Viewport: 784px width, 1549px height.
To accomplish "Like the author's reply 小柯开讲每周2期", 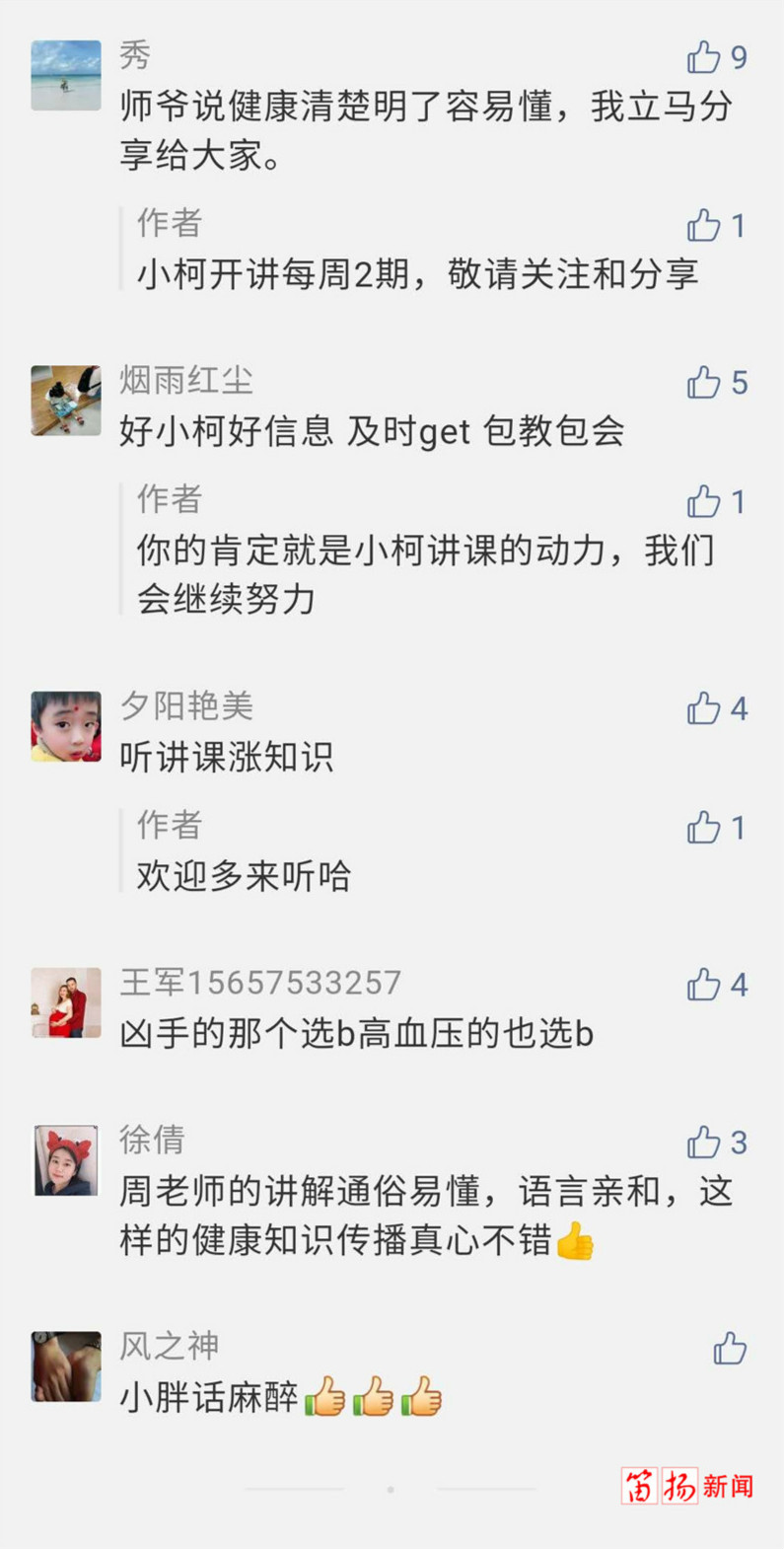I will (x=704, y=225).
